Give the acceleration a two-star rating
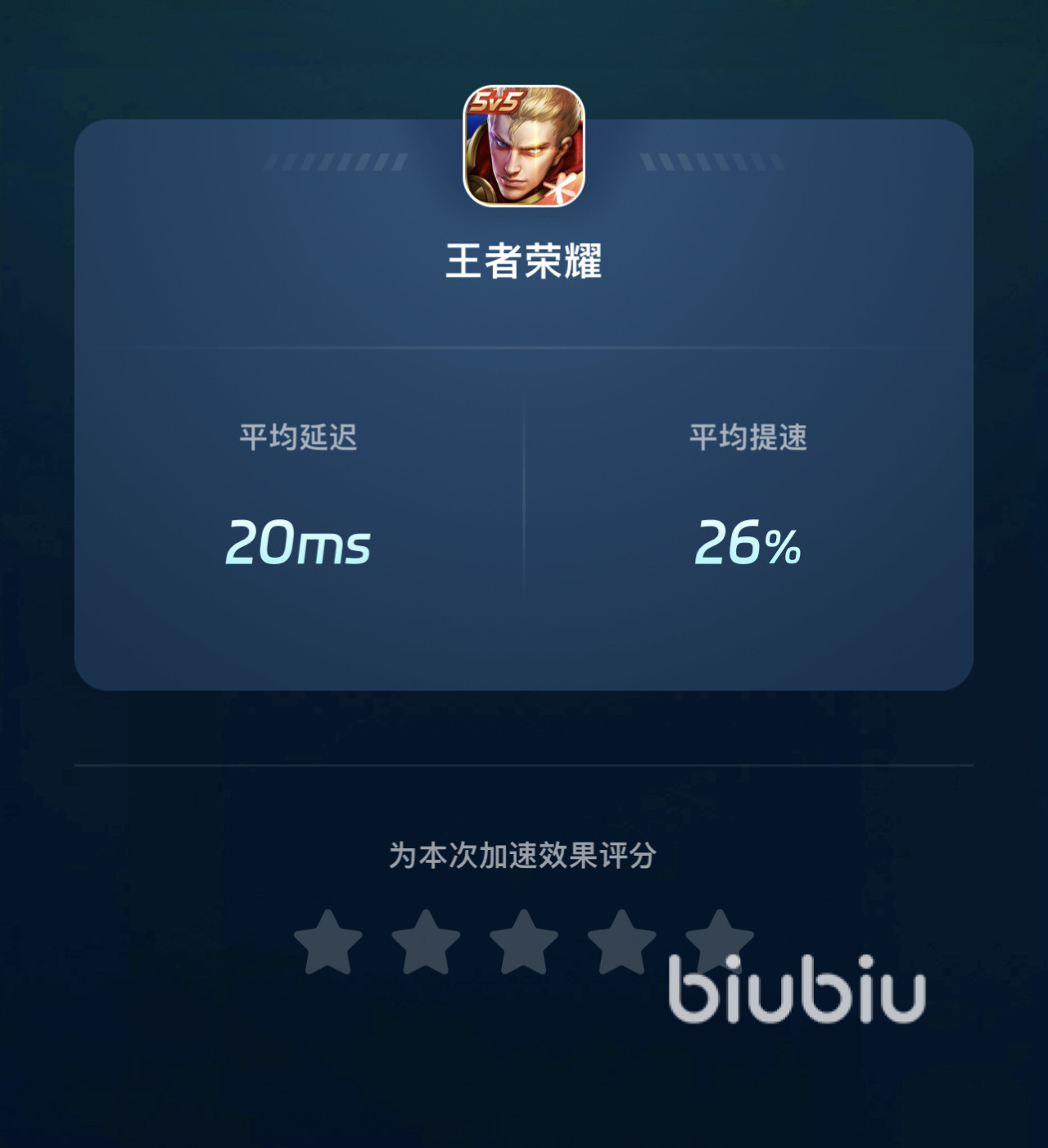The image size is (1048, 1148). (426, 942)
